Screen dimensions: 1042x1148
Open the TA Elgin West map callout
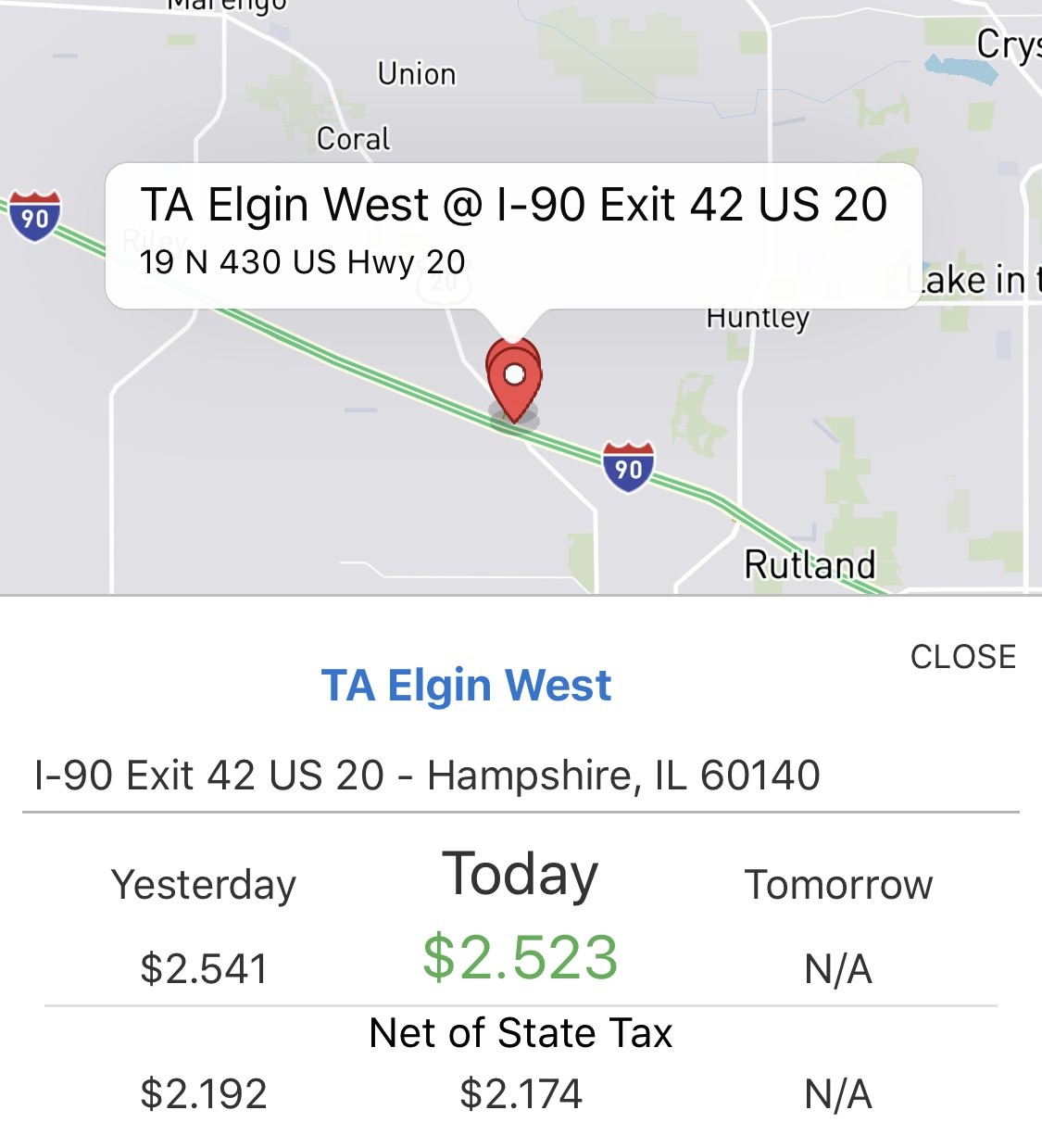tap(513, 233)
